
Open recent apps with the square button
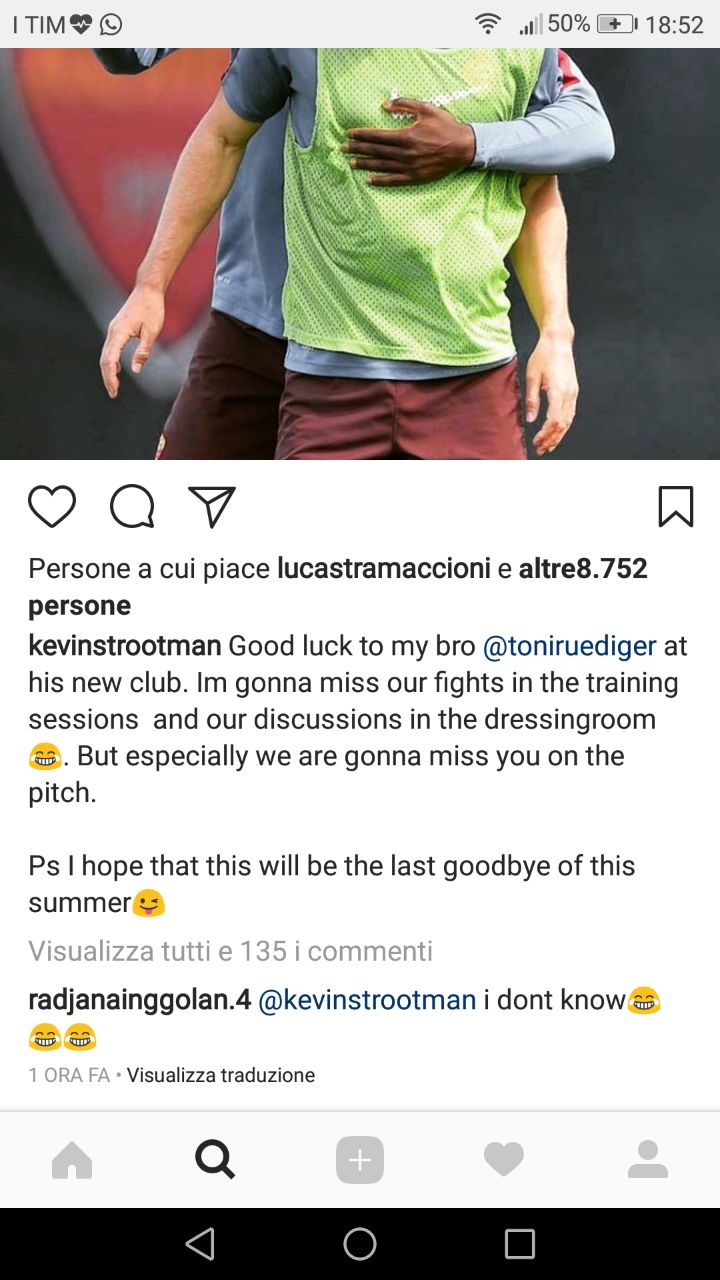pos(520,1244)
